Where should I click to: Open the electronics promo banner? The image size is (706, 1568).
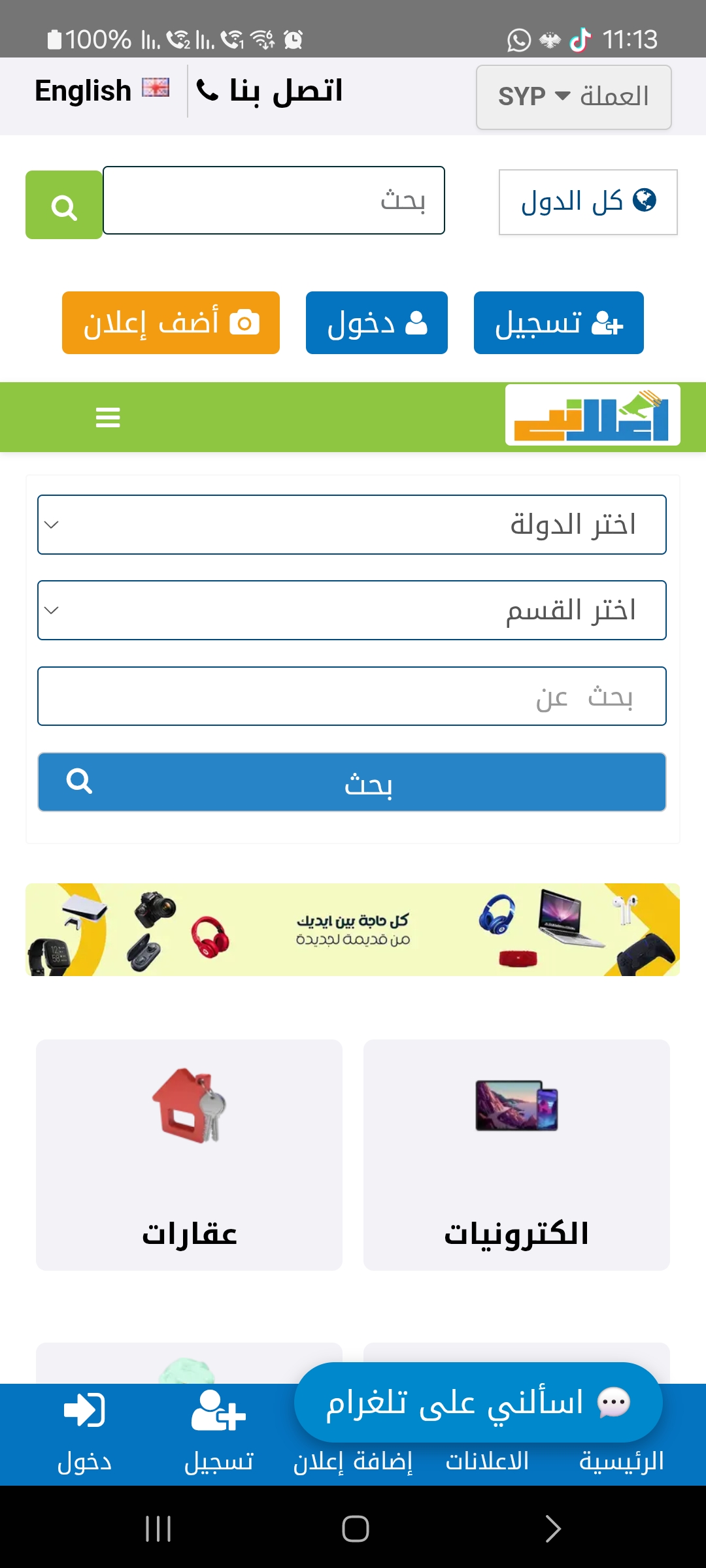coord(352,930)
